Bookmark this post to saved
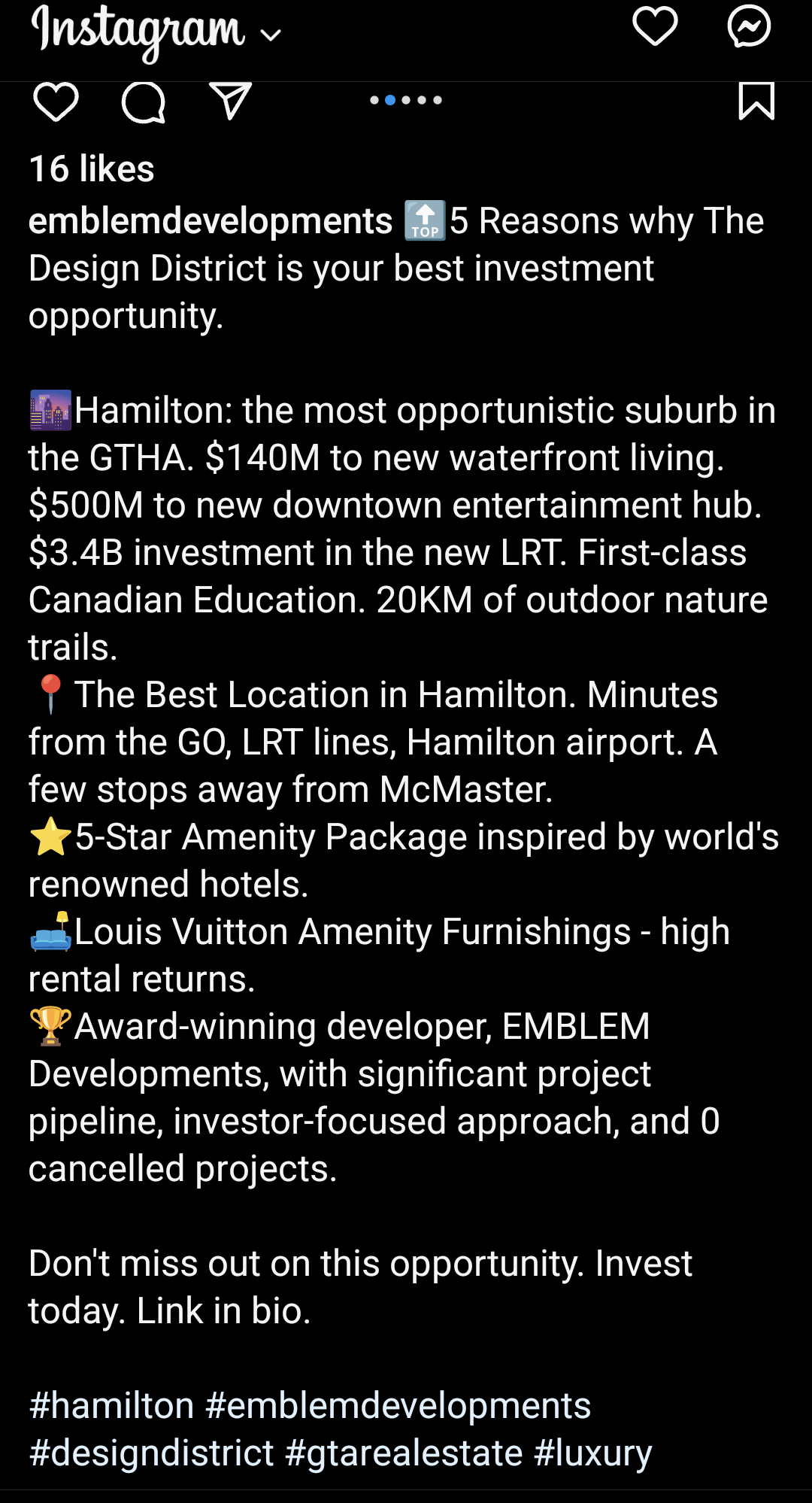Screen dimensions: 812x1503 (x=756, y=102)
